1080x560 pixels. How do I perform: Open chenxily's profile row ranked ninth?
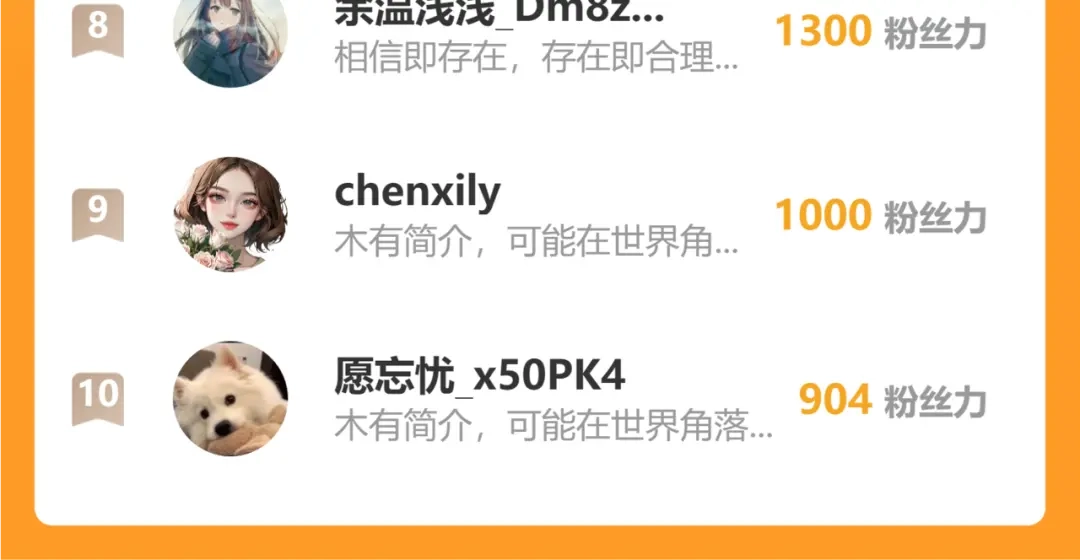(x=540, y=215)
